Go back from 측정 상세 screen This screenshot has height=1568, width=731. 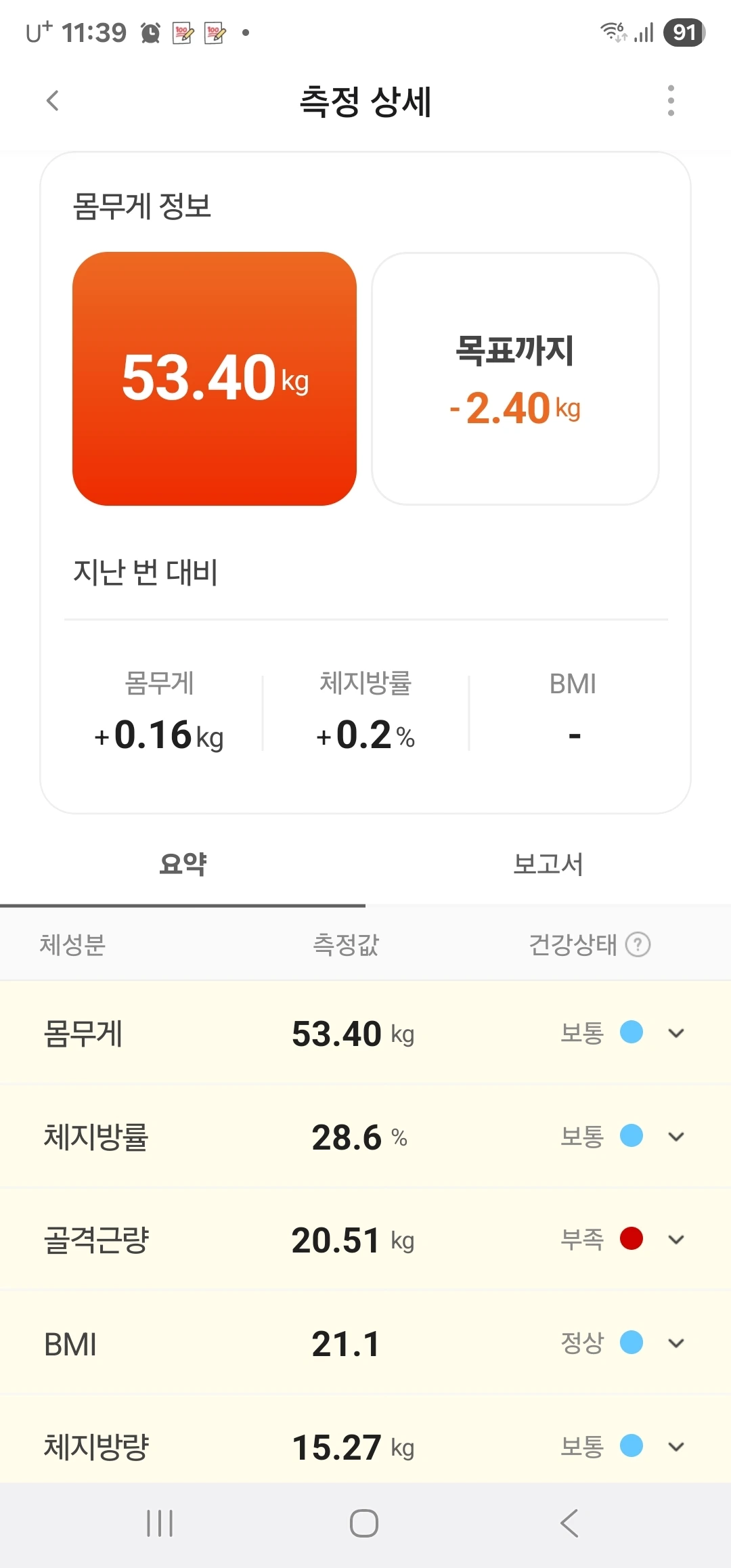53,101
